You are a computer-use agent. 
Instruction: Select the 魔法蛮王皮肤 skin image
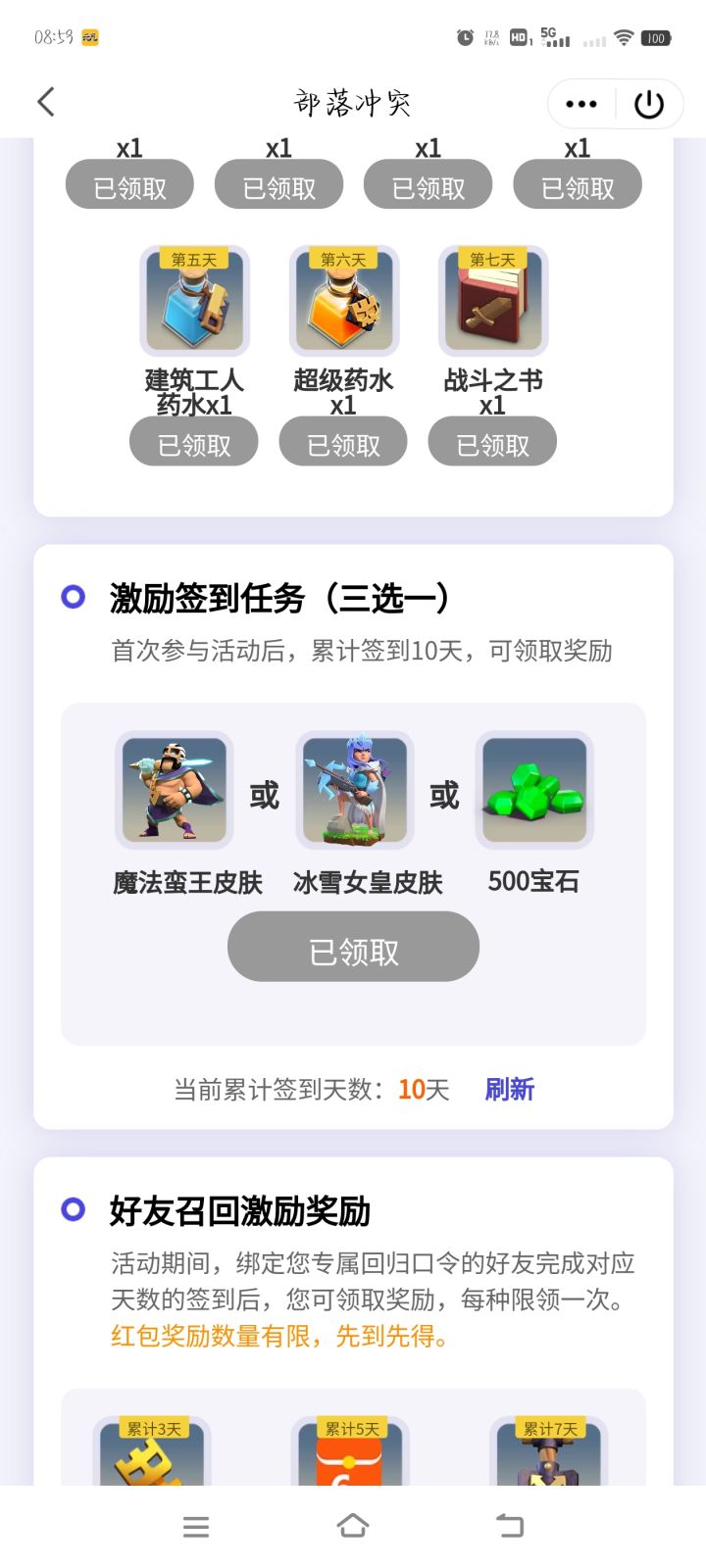pyautogui.click(x=174, y=791)
